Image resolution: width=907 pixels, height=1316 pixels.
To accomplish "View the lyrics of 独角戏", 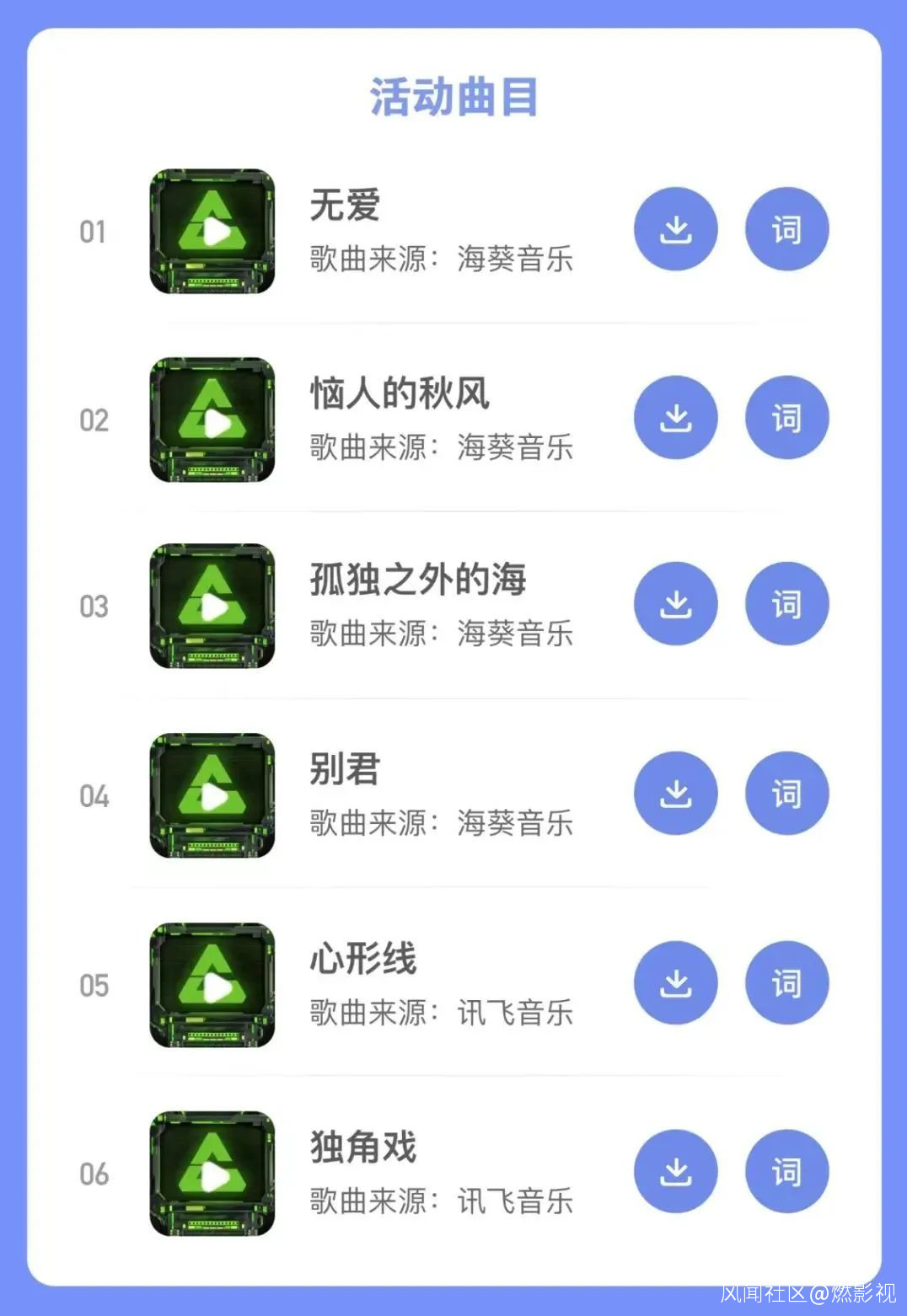I will 786,1172.
